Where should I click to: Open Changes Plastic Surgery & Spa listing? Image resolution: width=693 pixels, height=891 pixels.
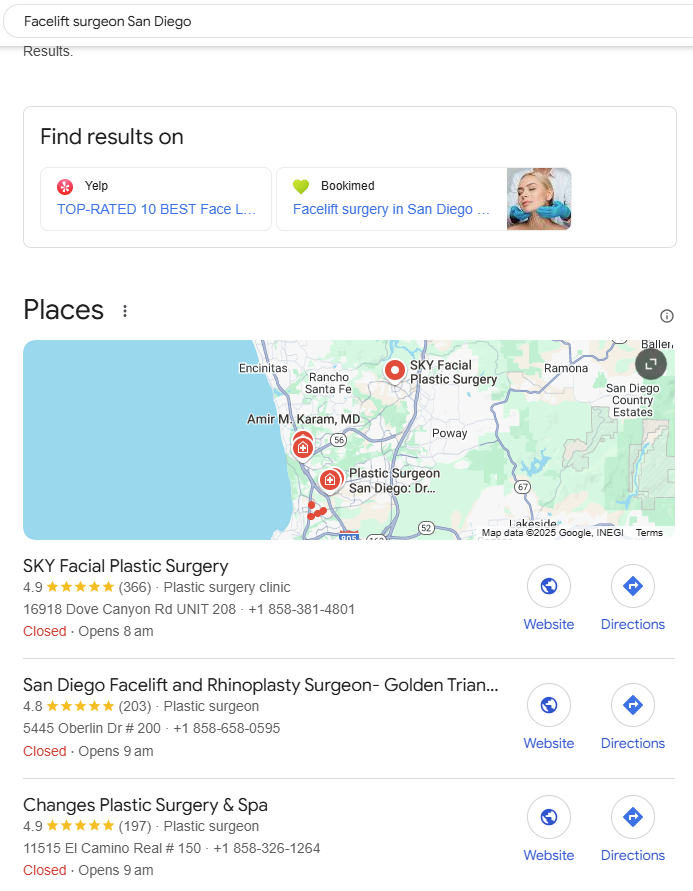pyautogui.click(x=145, y=805)
